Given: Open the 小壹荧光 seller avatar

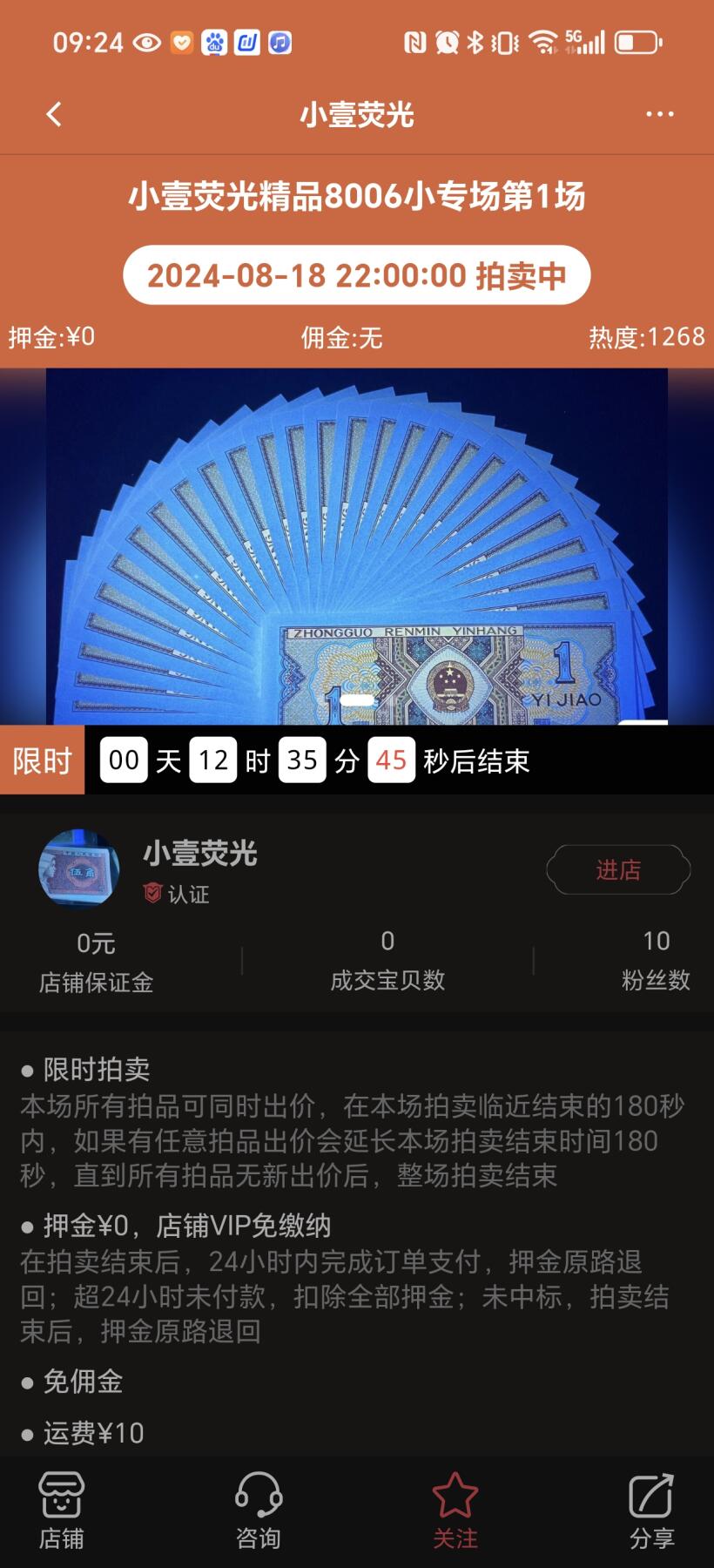Looking at the screenshot, I should tap(79, 868).
